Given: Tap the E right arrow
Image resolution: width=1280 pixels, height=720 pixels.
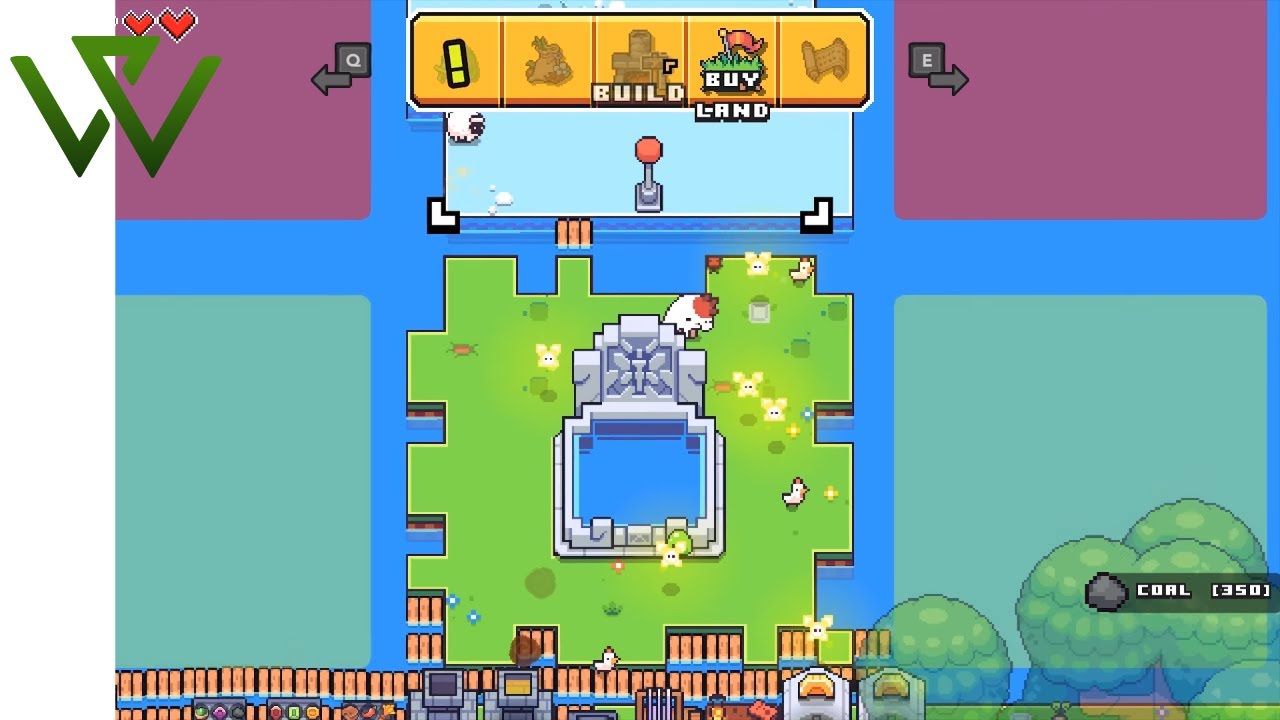Looking at the screenshot, I should coord(938,70).
